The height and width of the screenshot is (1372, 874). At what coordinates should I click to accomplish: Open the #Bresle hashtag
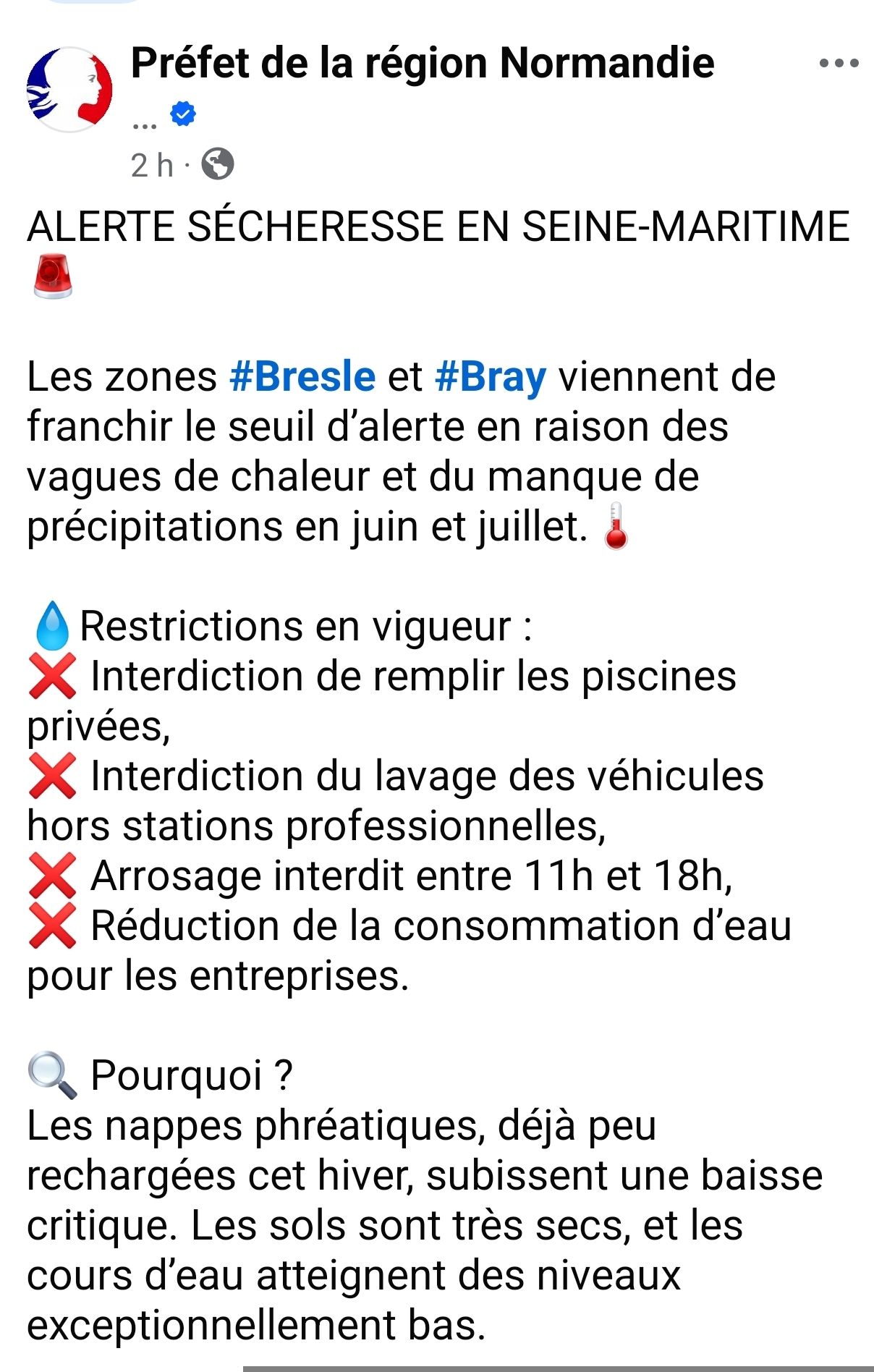click(x=302, y=377)
